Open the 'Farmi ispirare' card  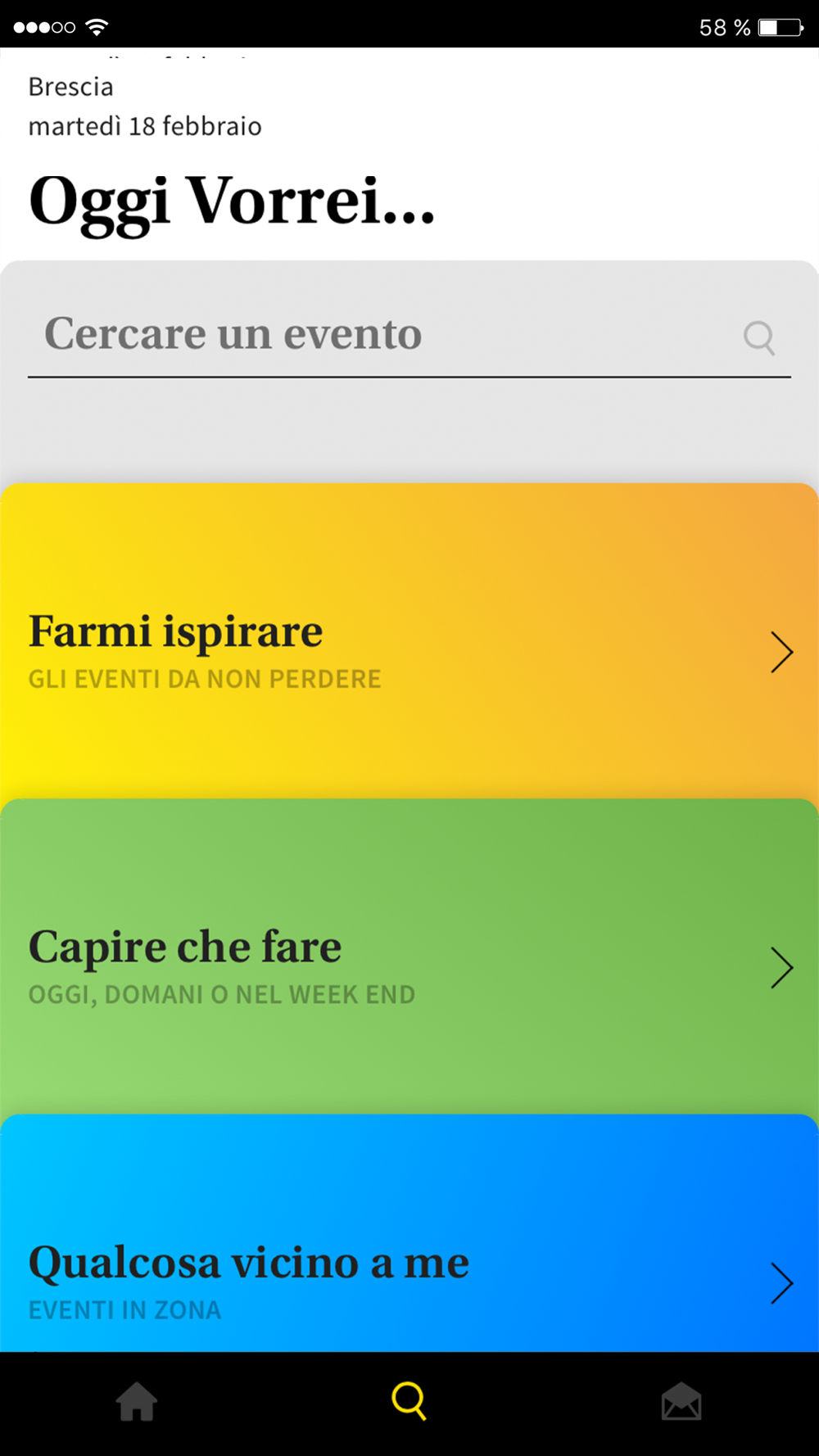409,641
